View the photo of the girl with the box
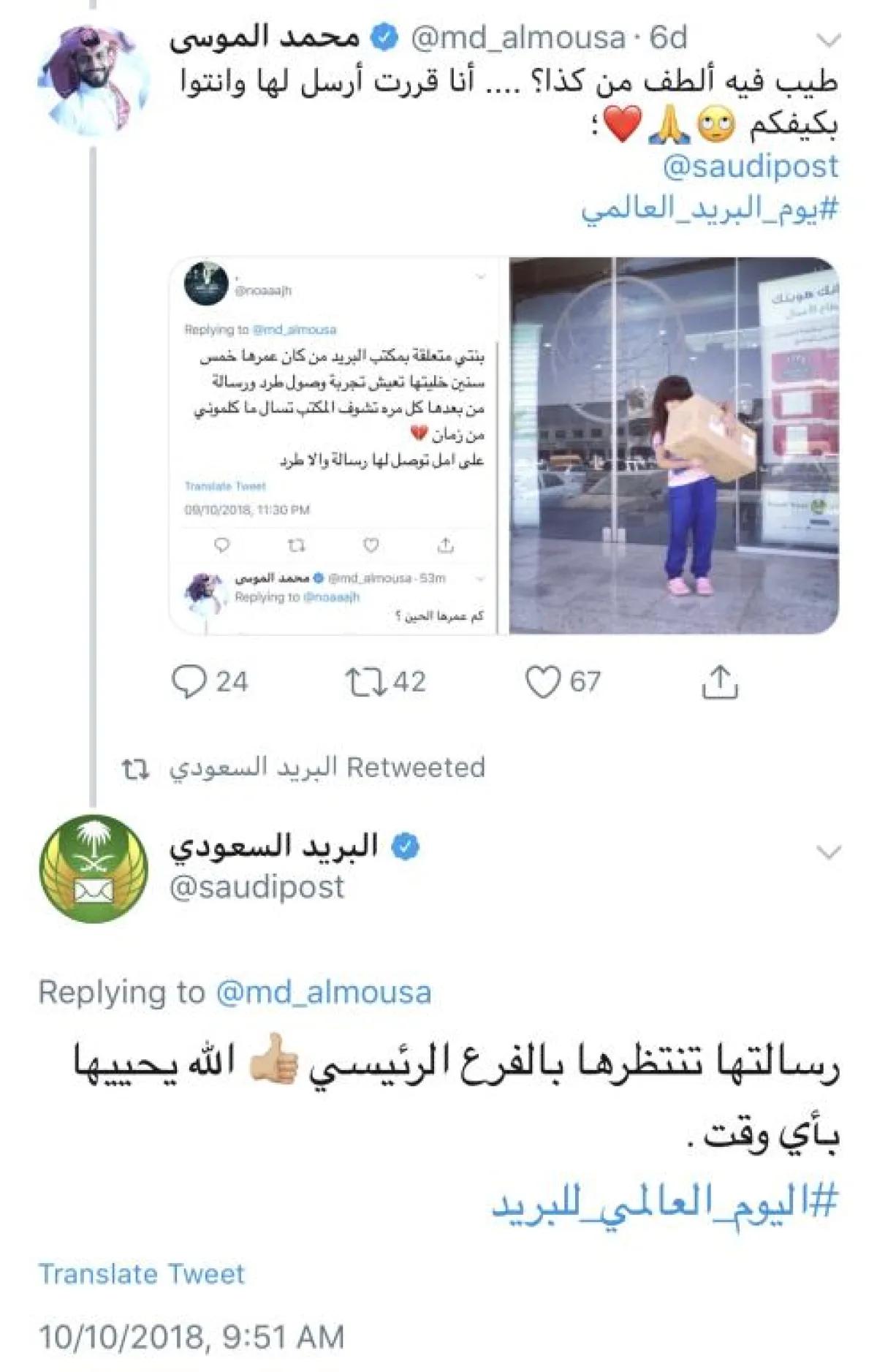877x1372 pixels. (x=672, y=446)
